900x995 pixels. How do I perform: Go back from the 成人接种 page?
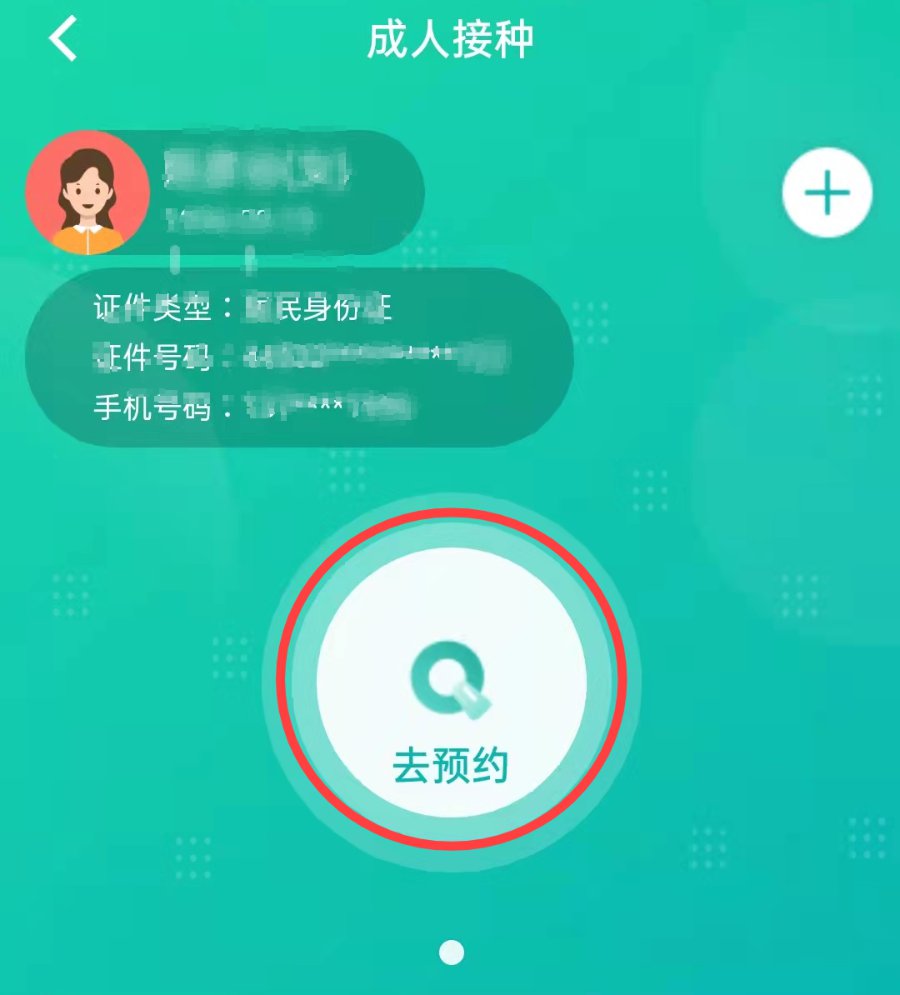click(x=63, y=40)
